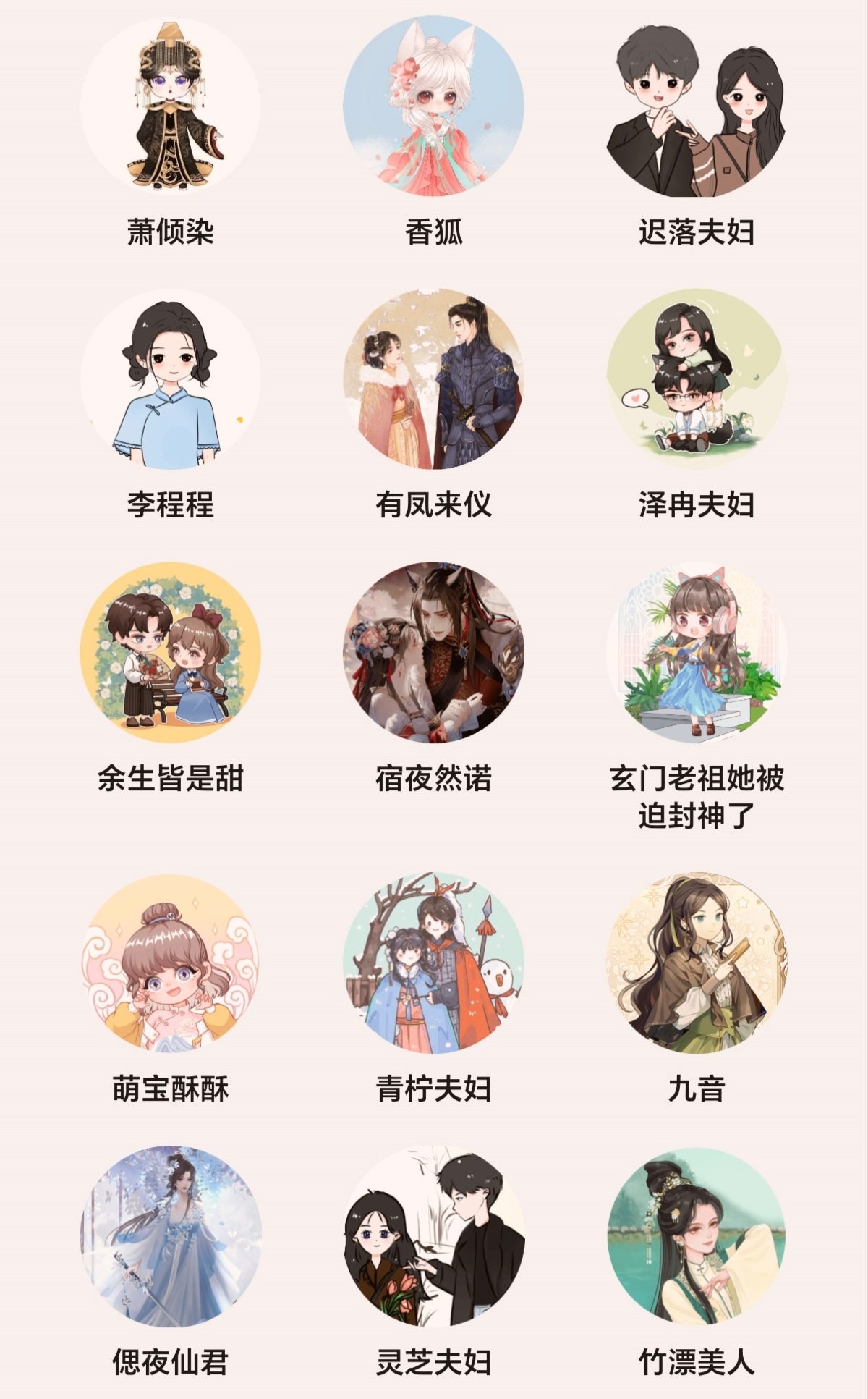The width and height of the screenshot is (868, 1399).
Task: Open the 竹漂美人 avatar
Action: pyautogui.click(x=697, y=1235)
